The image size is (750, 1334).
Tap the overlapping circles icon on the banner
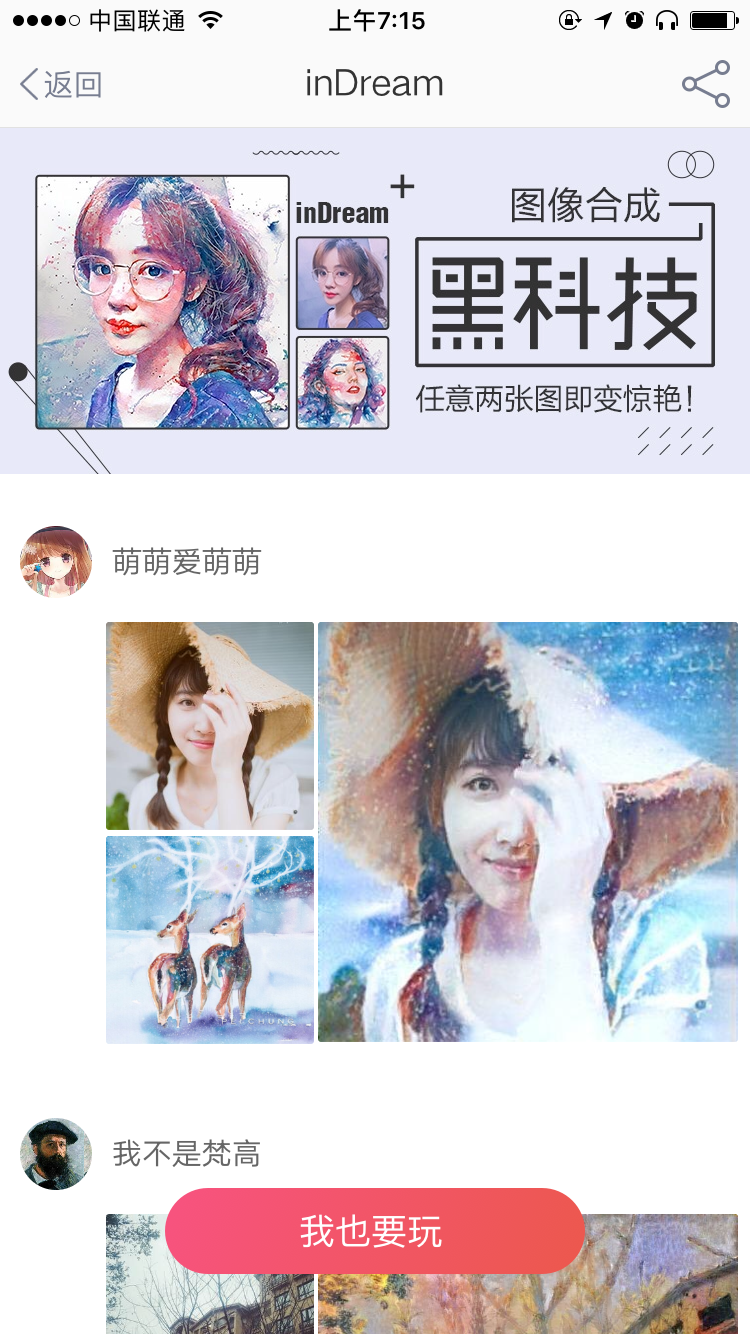click(689, 164)
